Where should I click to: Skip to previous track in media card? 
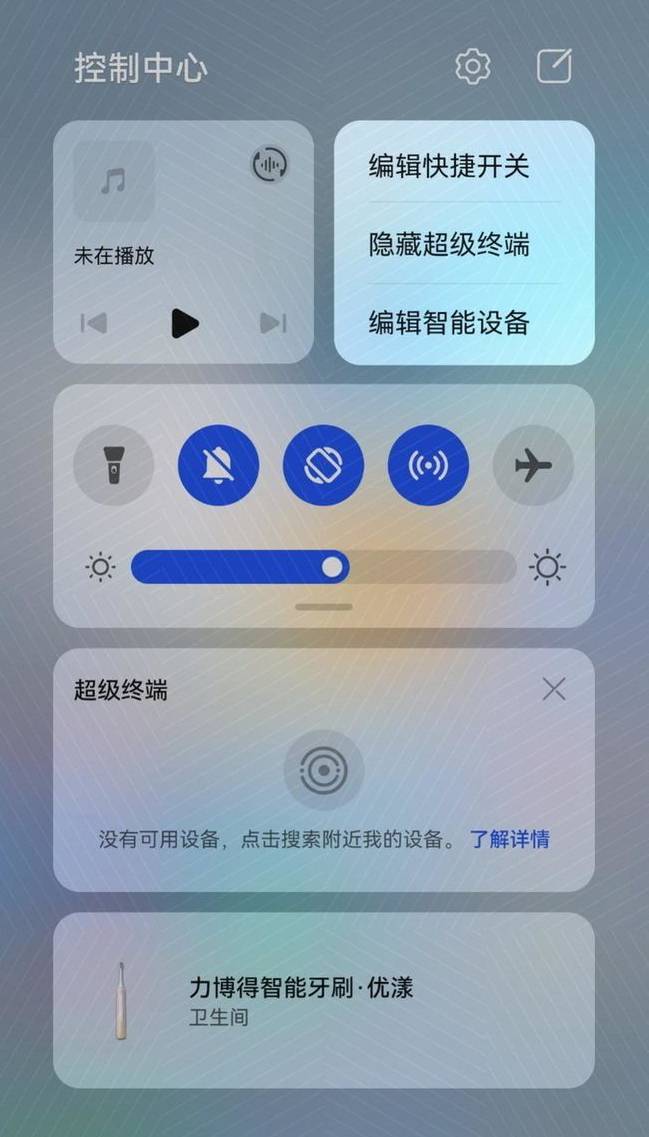pos(94,323)
